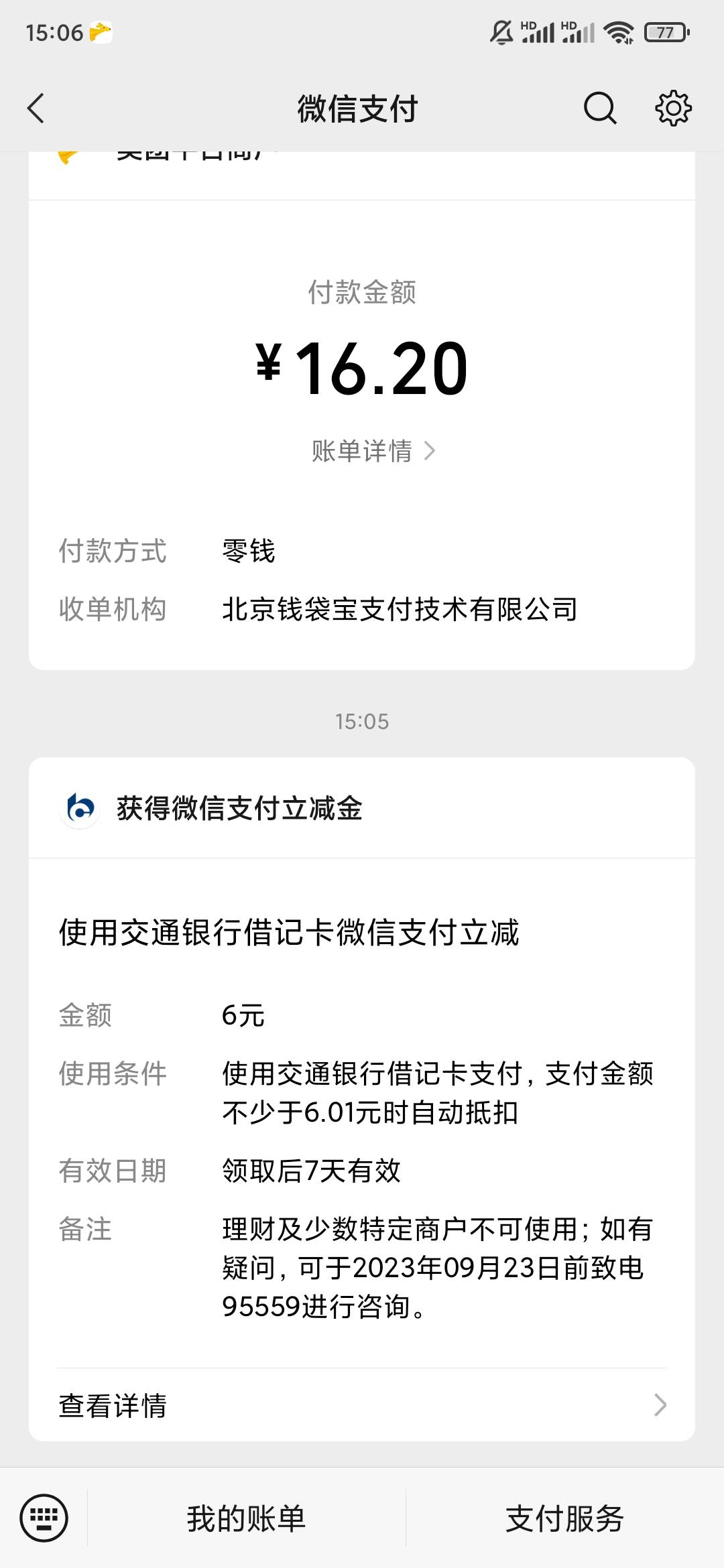Open 支付服务 menu

pos(565,1518)
